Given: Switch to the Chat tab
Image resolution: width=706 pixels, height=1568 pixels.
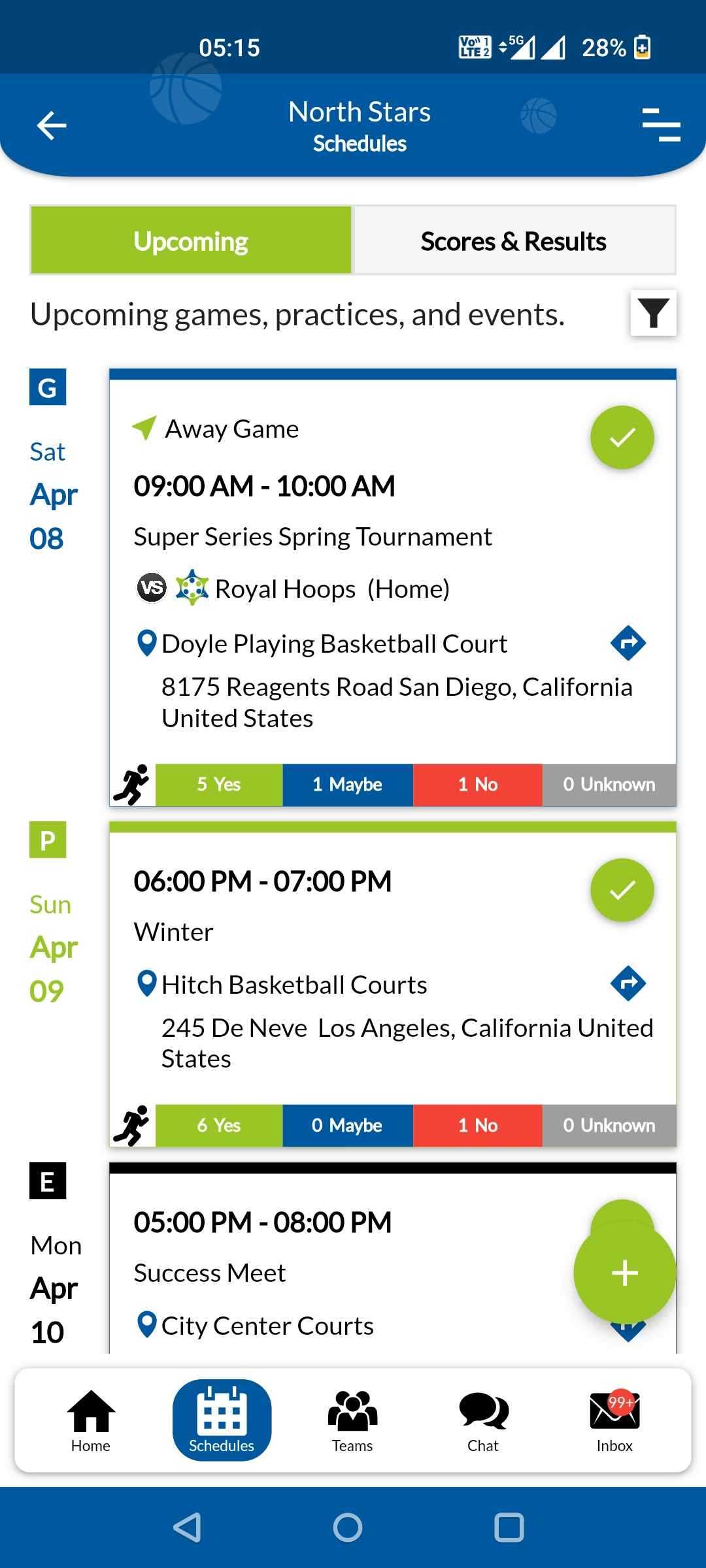Looking at the screenshot, I should (483, 1420).
